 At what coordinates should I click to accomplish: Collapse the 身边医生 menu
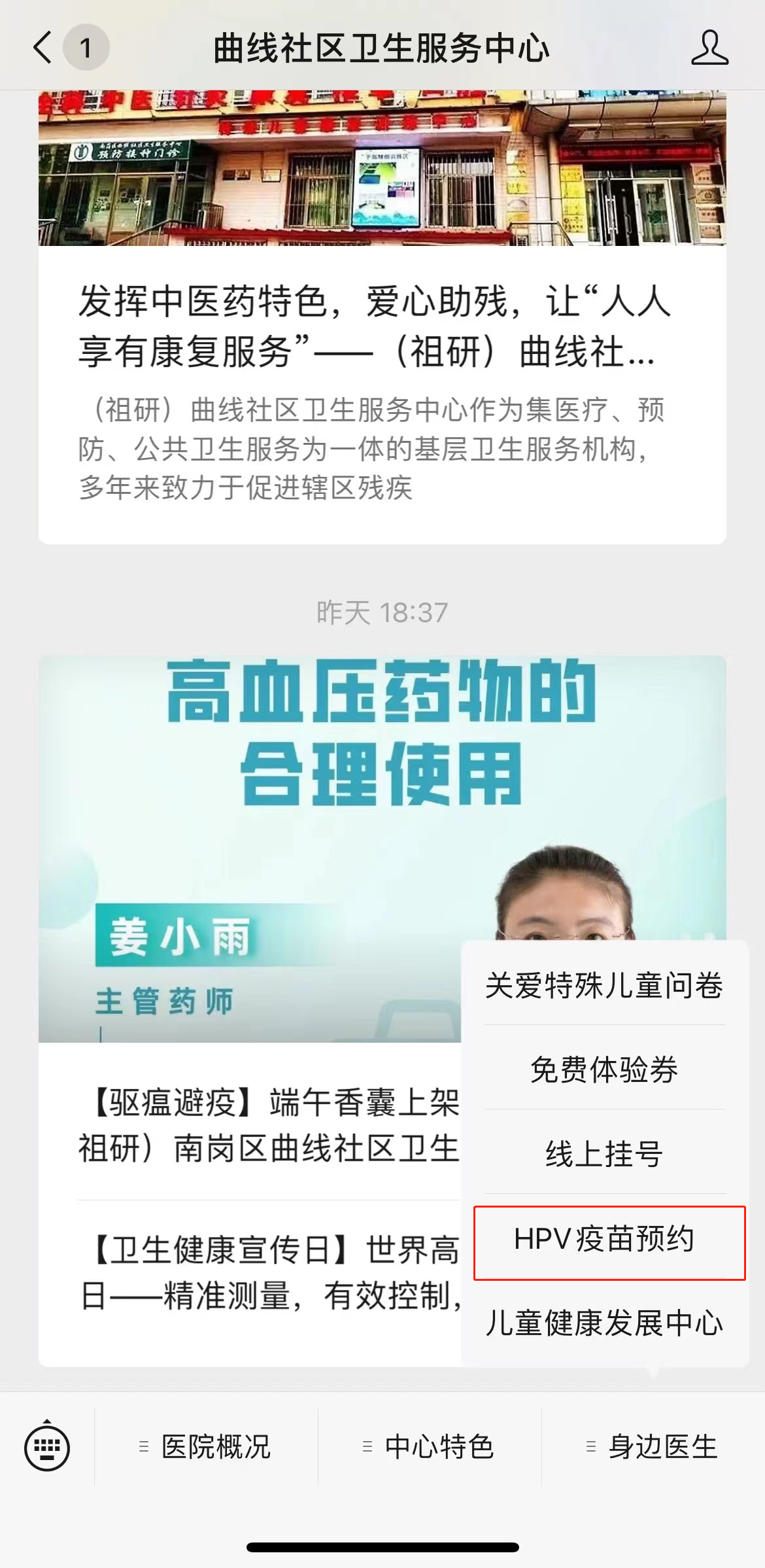click(653, 1446)
